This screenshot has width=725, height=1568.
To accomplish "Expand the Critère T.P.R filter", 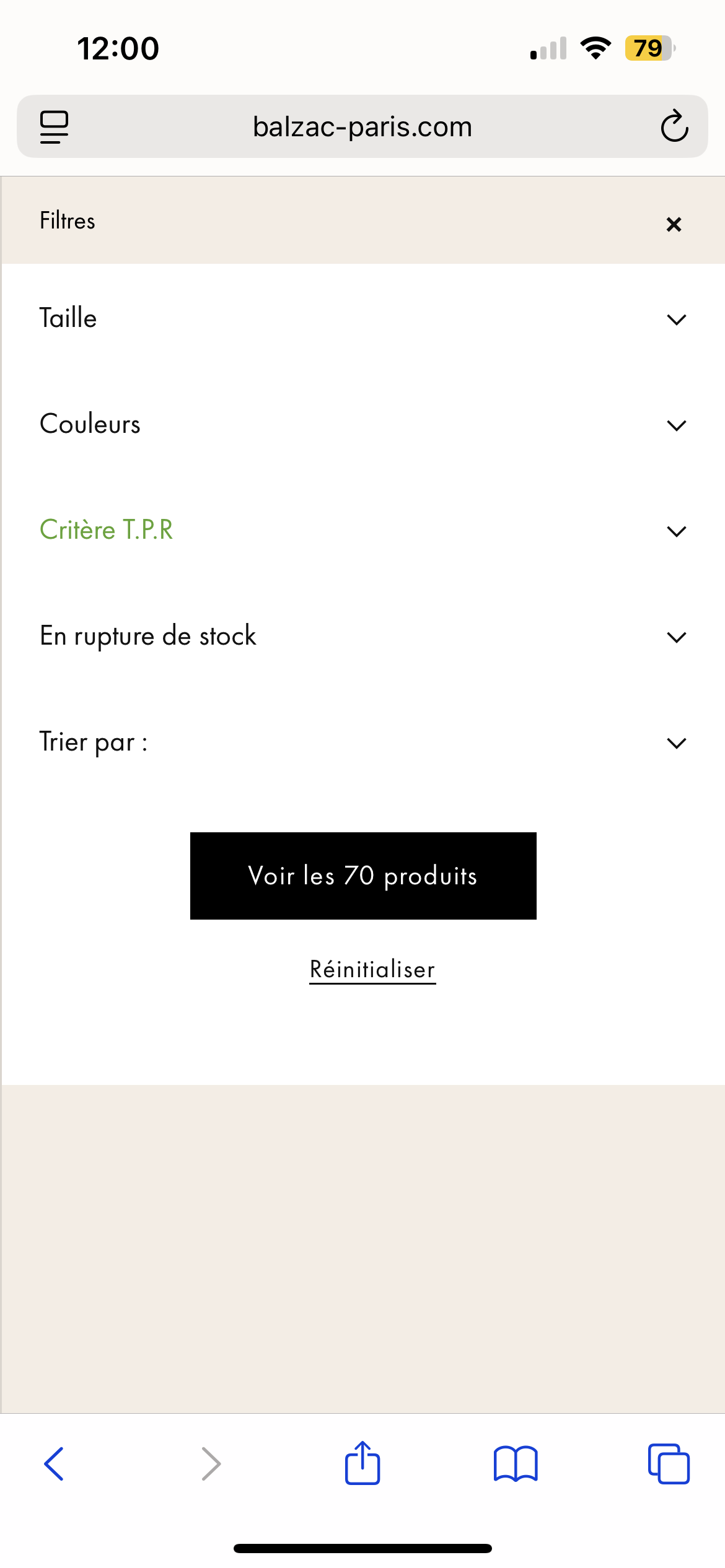I will [x=676, y=531].
